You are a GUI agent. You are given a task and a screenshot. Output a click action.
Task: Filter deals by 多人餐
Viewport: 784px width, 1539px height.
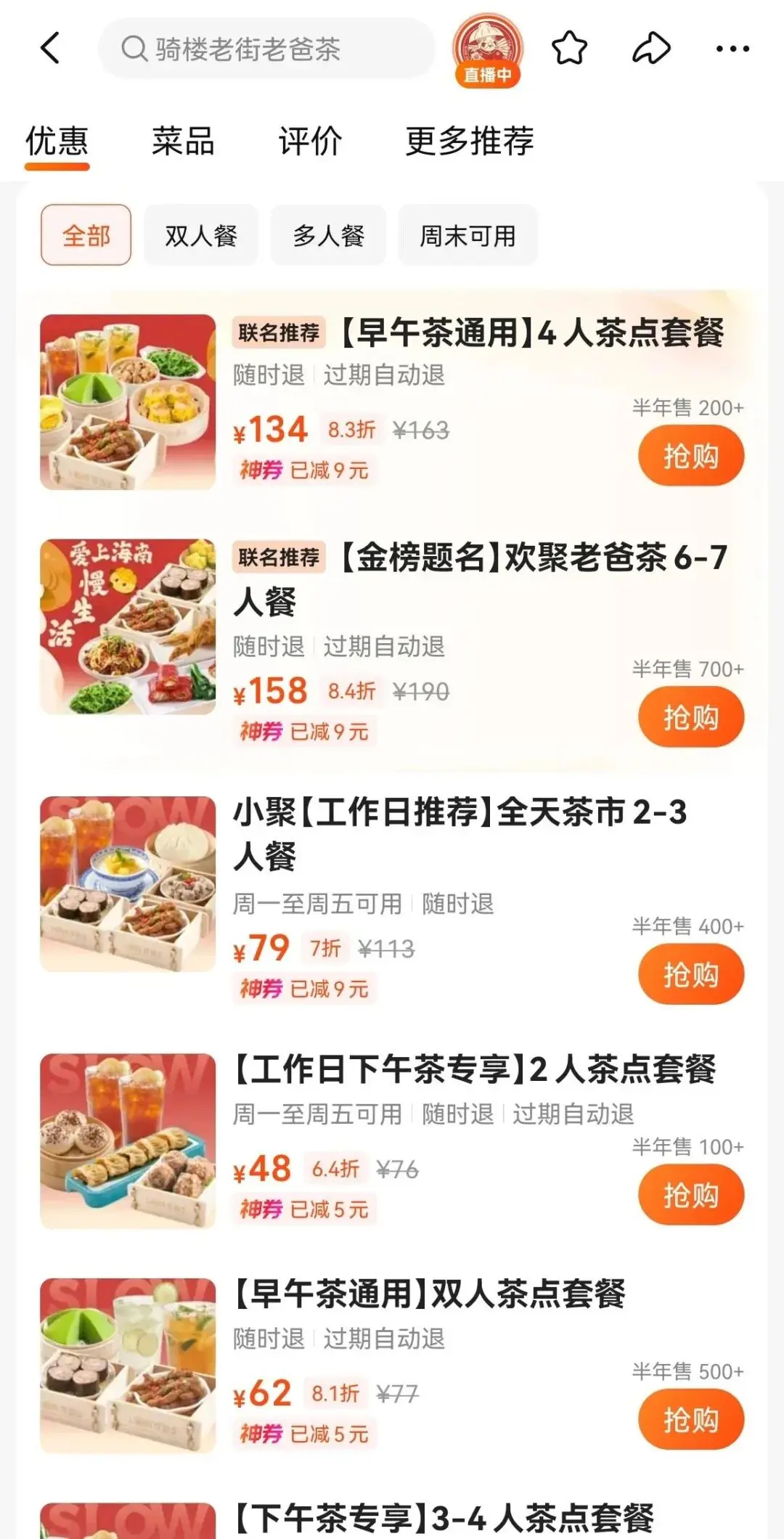(328, 235)
